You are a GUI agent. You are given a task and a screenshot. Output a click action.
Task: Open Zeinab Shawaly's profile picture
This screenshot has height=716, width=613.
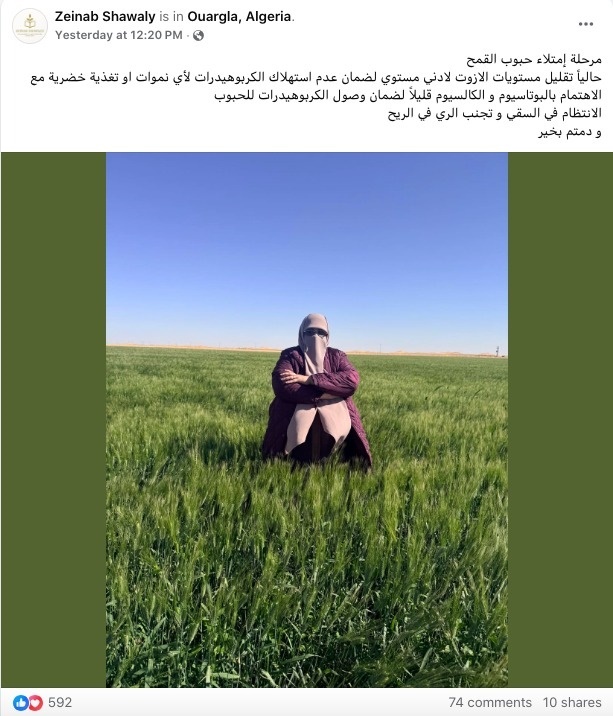click(x=30, y=25)
